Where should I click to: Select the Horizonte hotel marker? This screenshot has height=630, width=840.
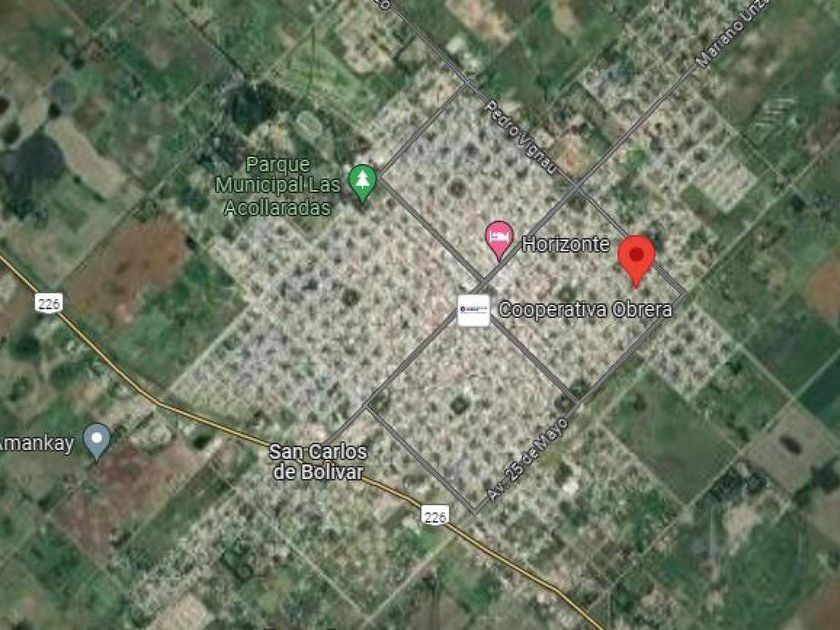498,240
